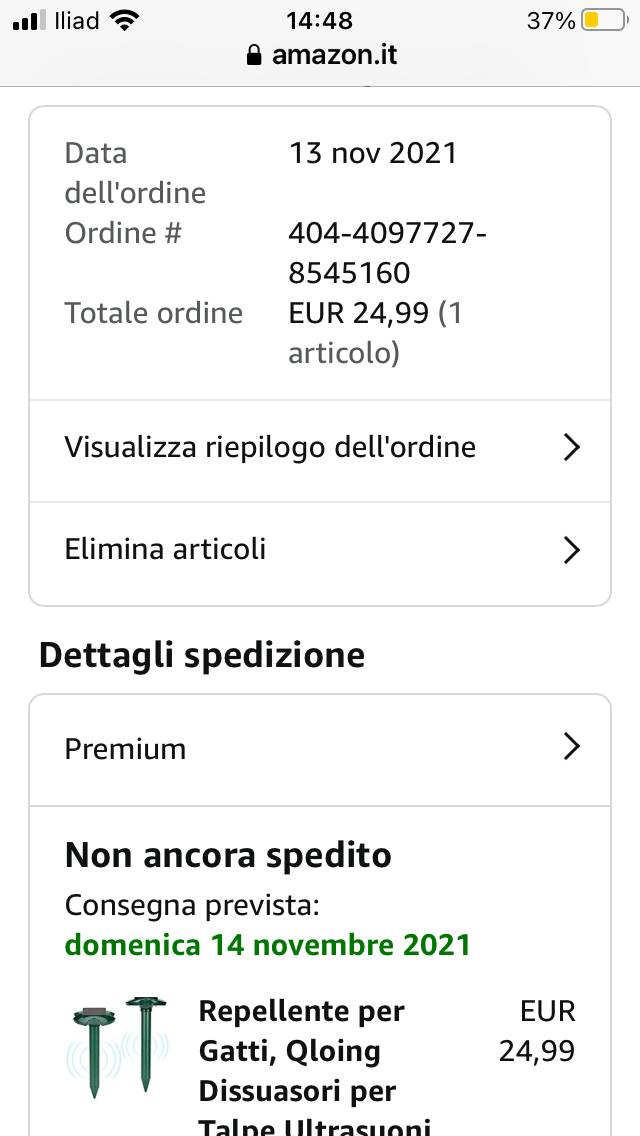The height and width of the screenshot is (1136, 640).
Task: Open Visualizza riepilogo dell'ordine
Action: coord(319,447)
